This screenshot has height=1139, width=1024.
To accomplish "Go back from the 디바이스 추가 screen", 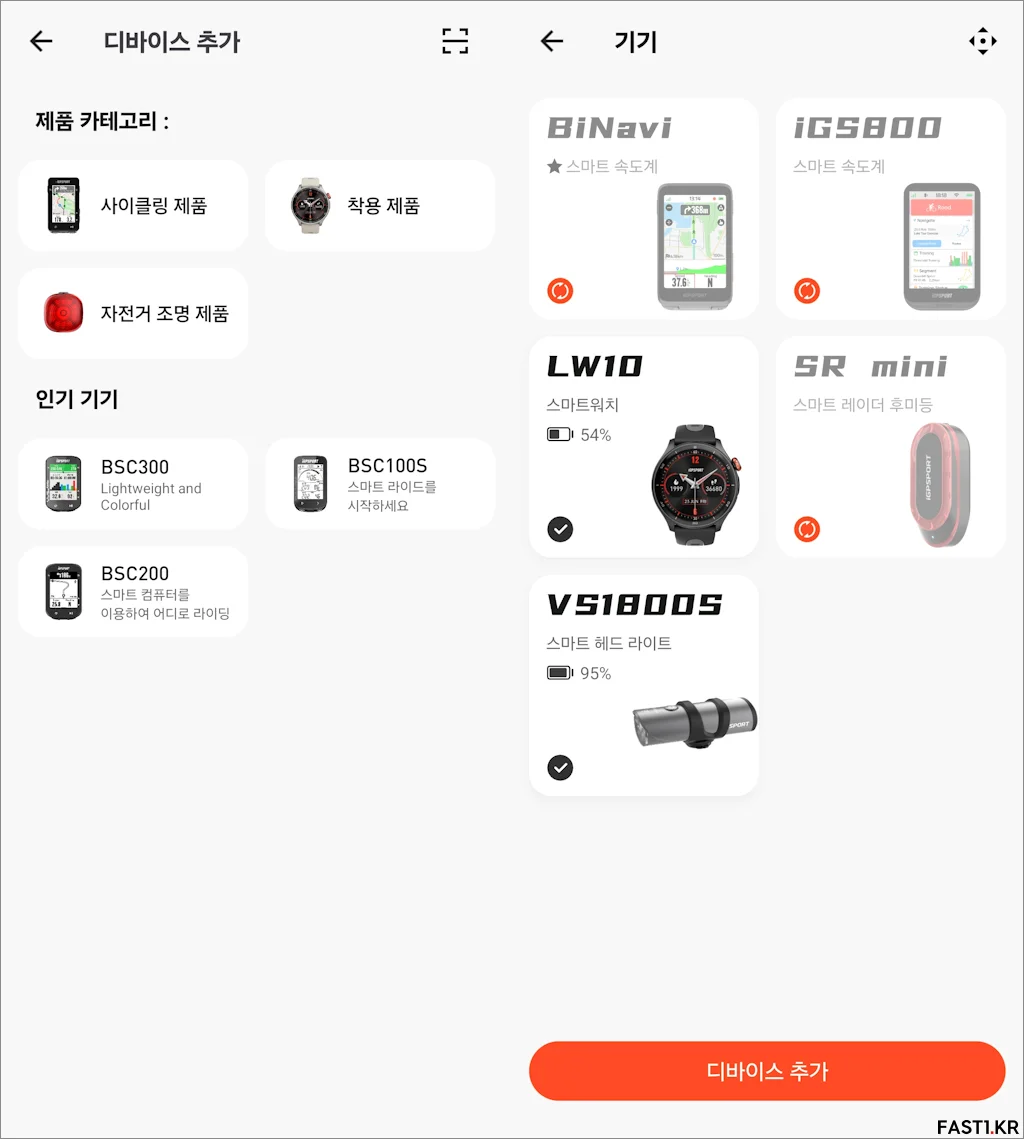I will tap(41, 41).
